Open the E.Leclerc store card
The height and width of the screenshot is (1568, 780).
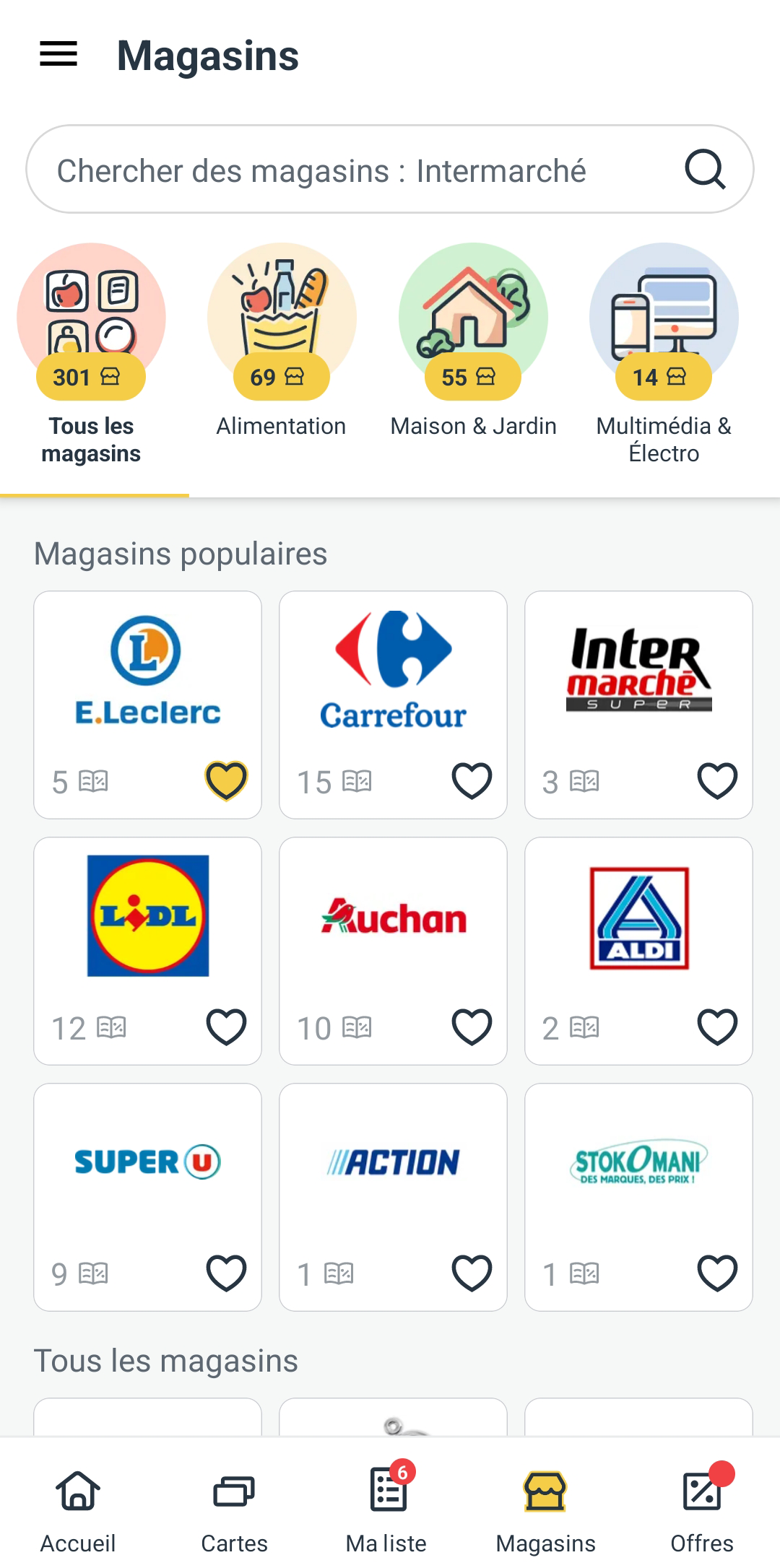coord(147,671)
